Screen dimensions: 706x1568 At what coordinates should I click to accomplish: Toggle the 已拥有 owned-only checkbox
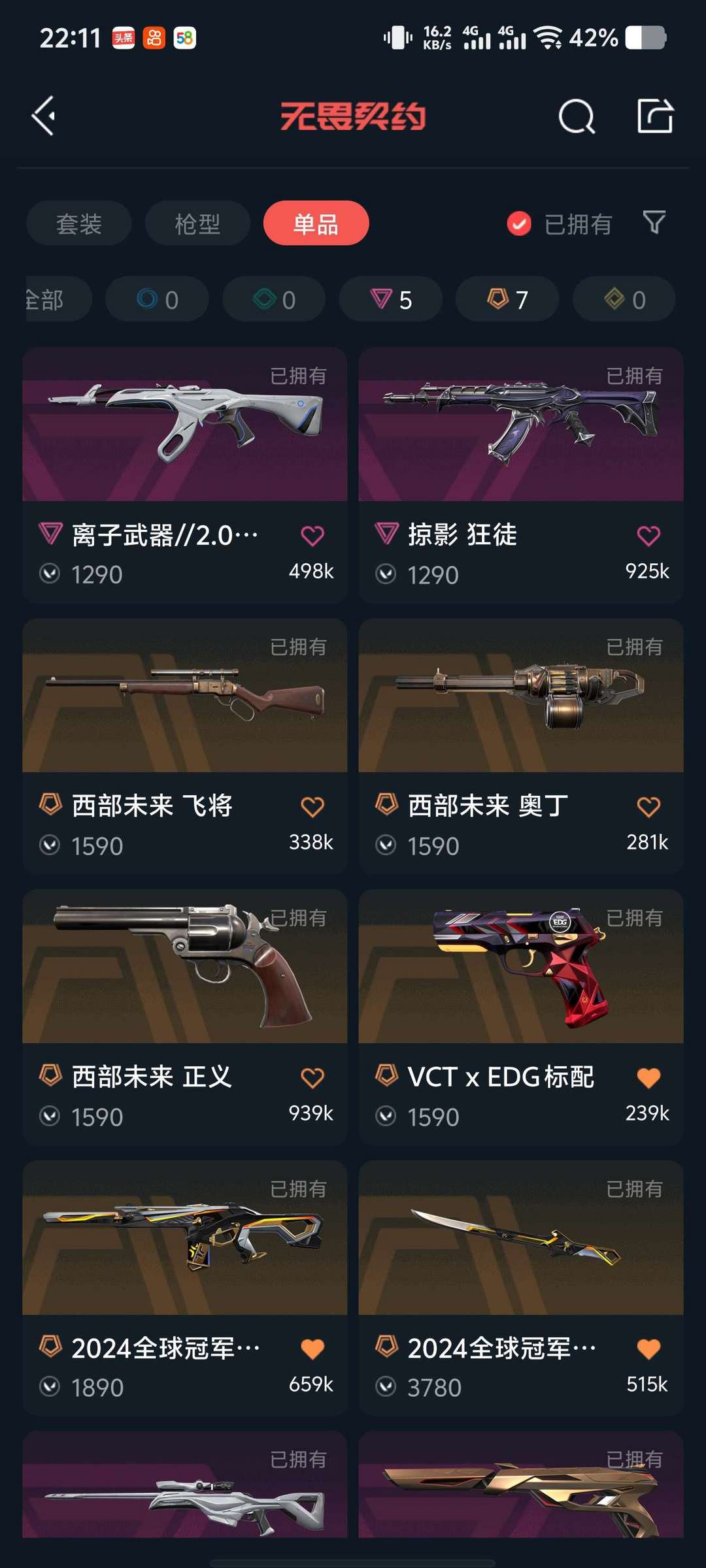click(519, 224)
